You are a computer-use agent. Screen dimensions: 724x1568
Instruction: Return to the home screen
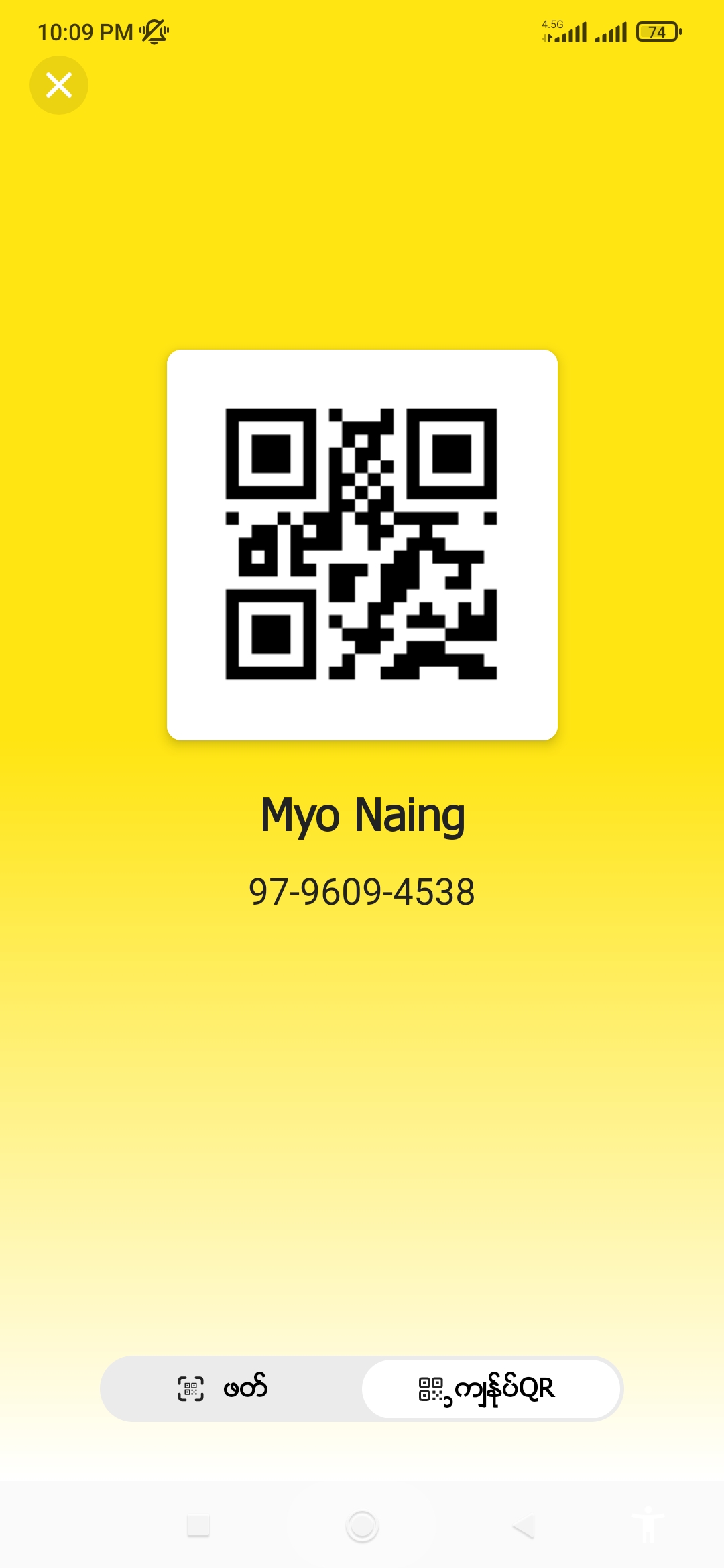[x=362, y=1526]
